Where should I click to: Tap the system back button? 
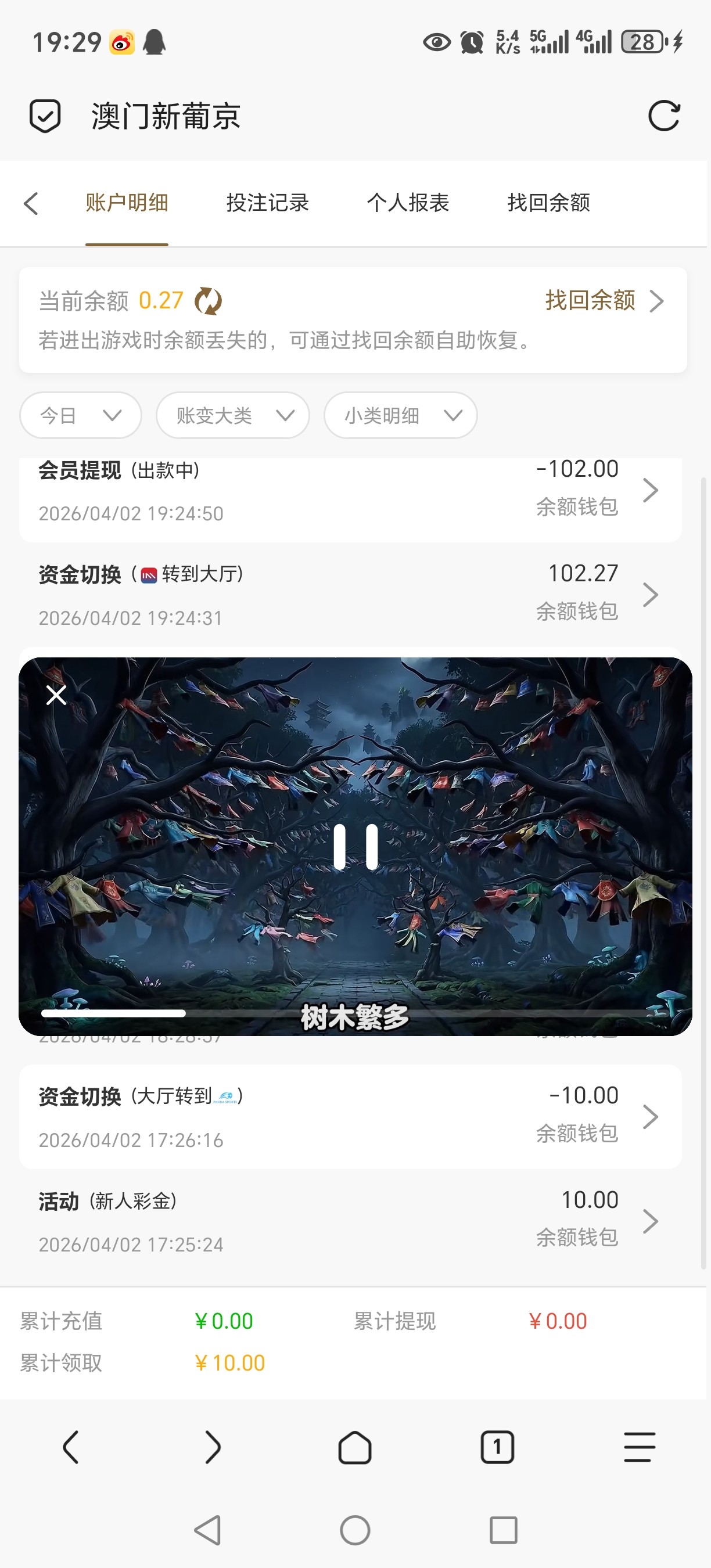pos(207,1530)
